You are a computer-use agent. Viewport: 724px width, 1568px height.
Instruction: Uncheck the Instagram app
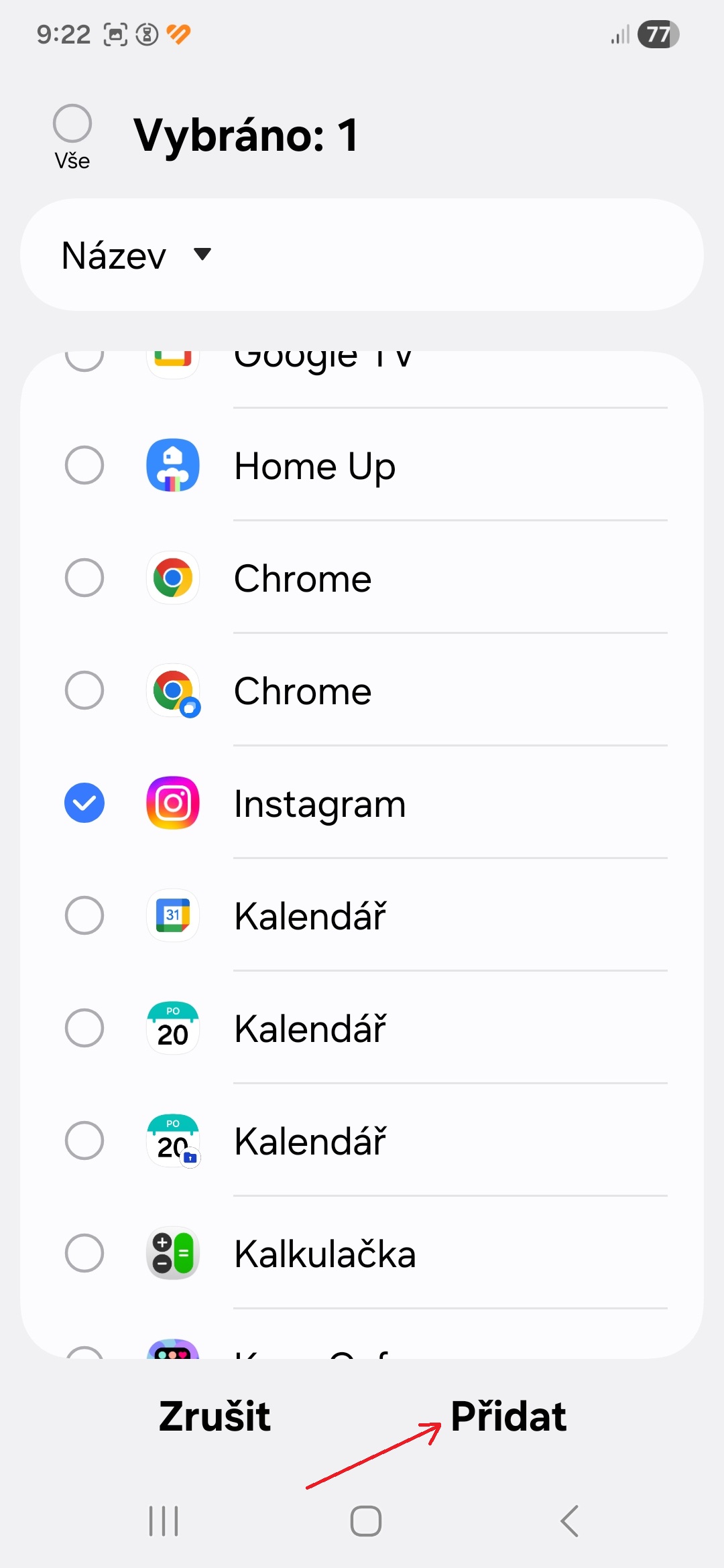(x=84, y=803)
